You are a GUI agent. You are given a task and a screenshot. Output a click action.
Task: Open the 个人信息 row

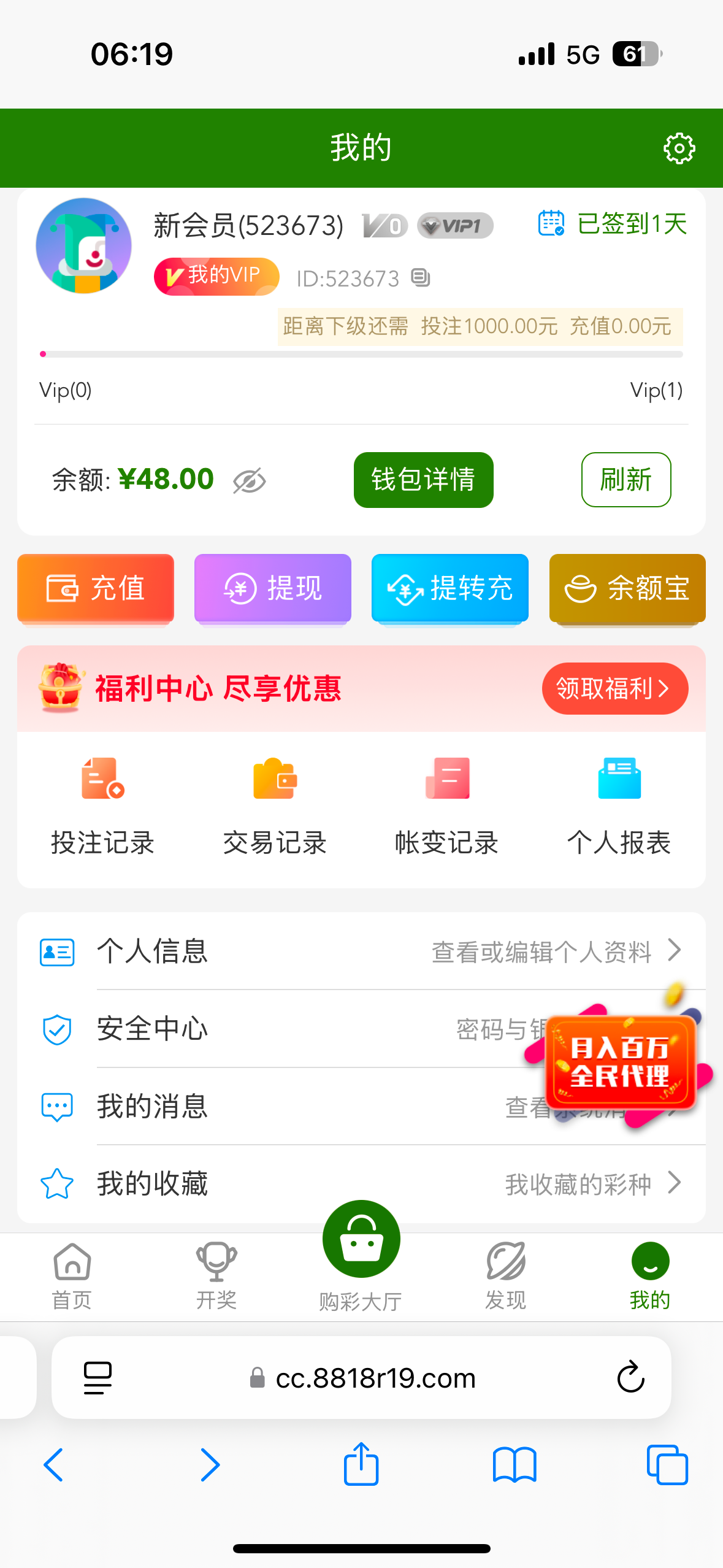coord(361,951)
